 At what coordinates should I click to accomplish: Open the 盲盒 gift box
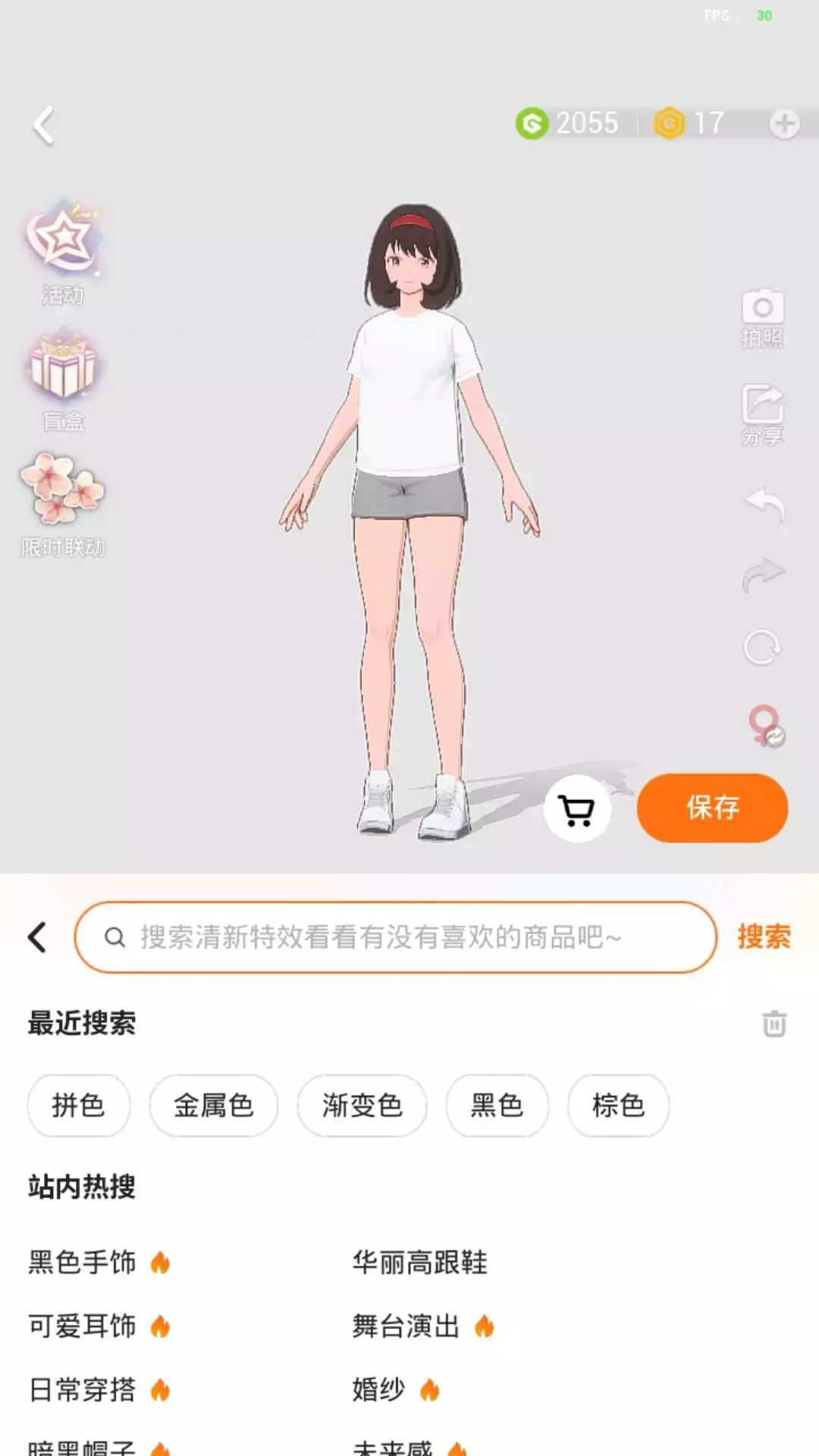[64, 379]
